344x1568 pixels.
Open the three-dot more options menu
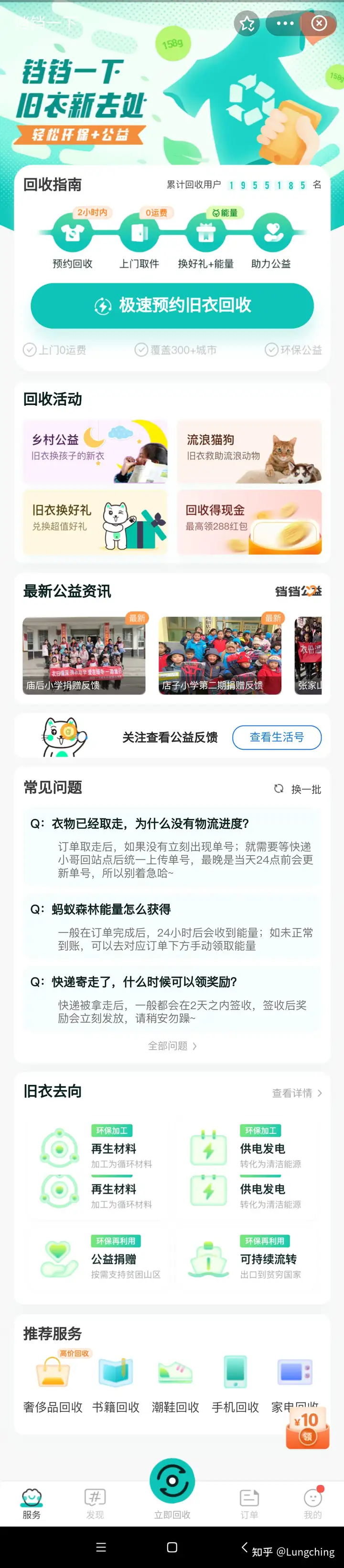coord(285,23)
